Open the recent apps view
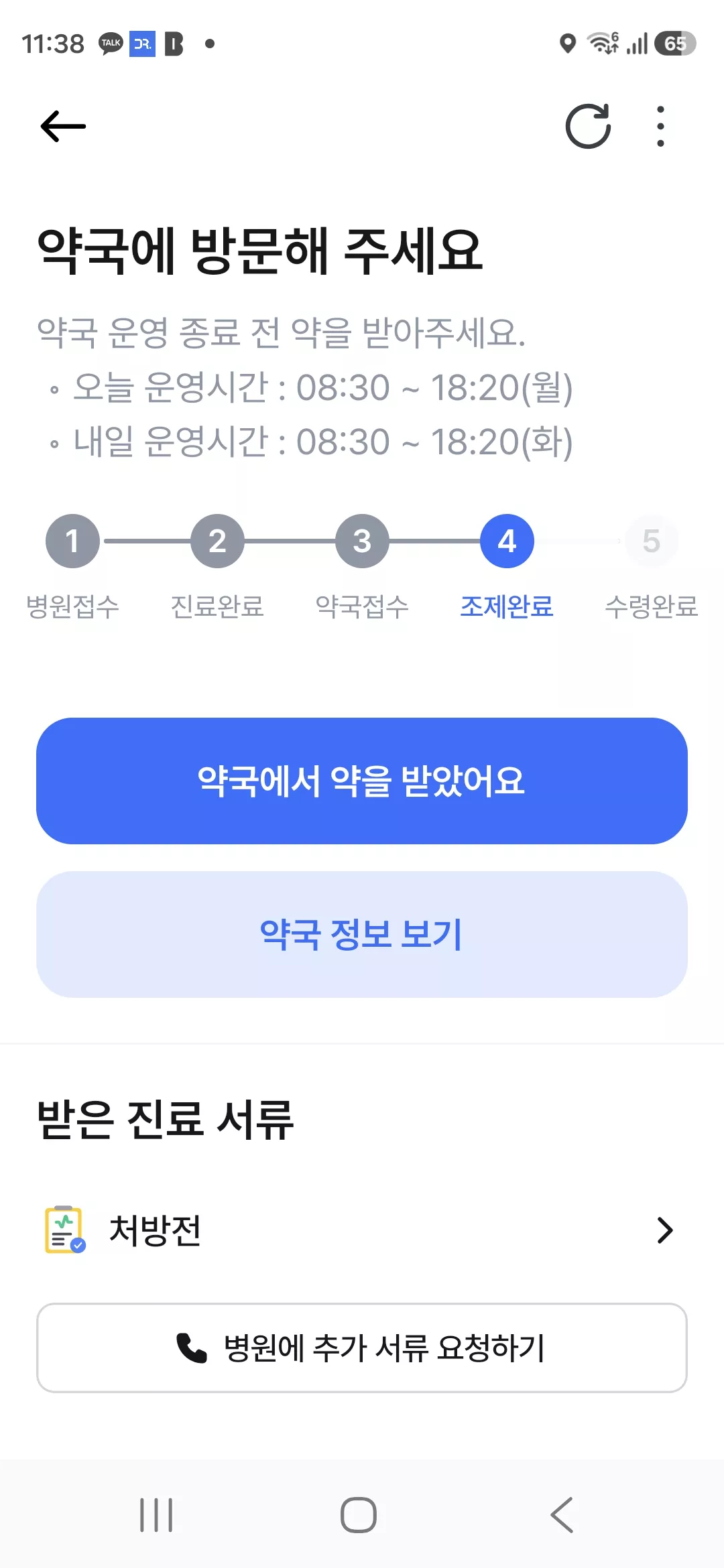 pos(156,1514)
